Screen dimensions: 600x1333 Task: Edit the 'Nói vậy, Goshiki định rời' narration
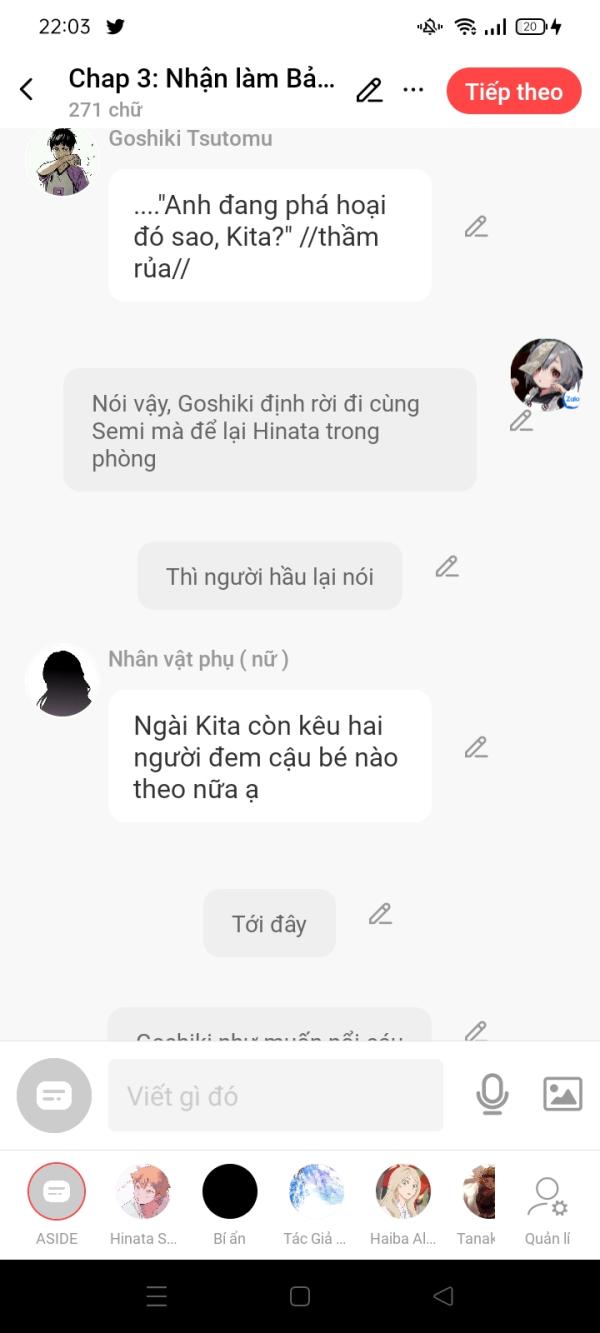tap(521, 421)
